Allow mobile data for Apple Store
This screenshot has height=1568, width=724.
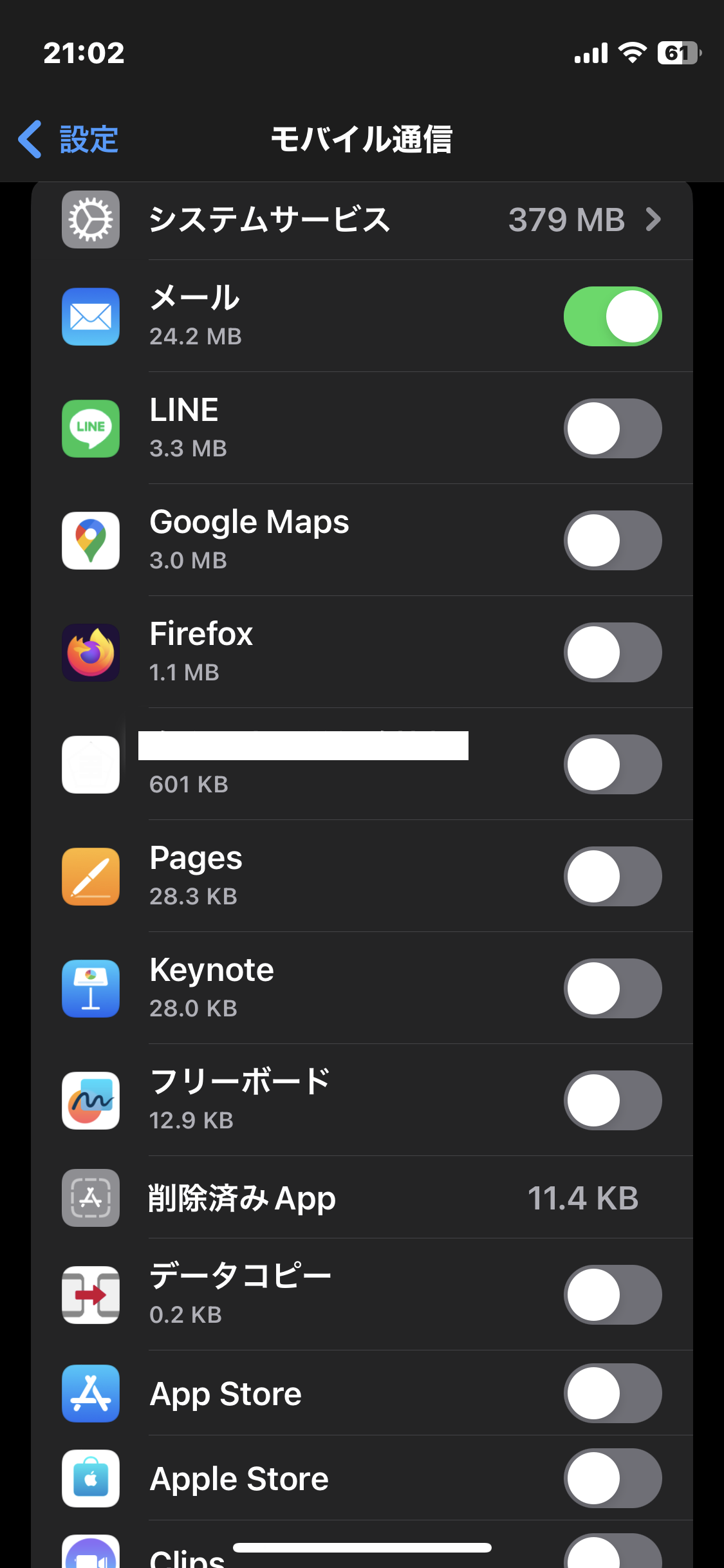click(612, 1478)
